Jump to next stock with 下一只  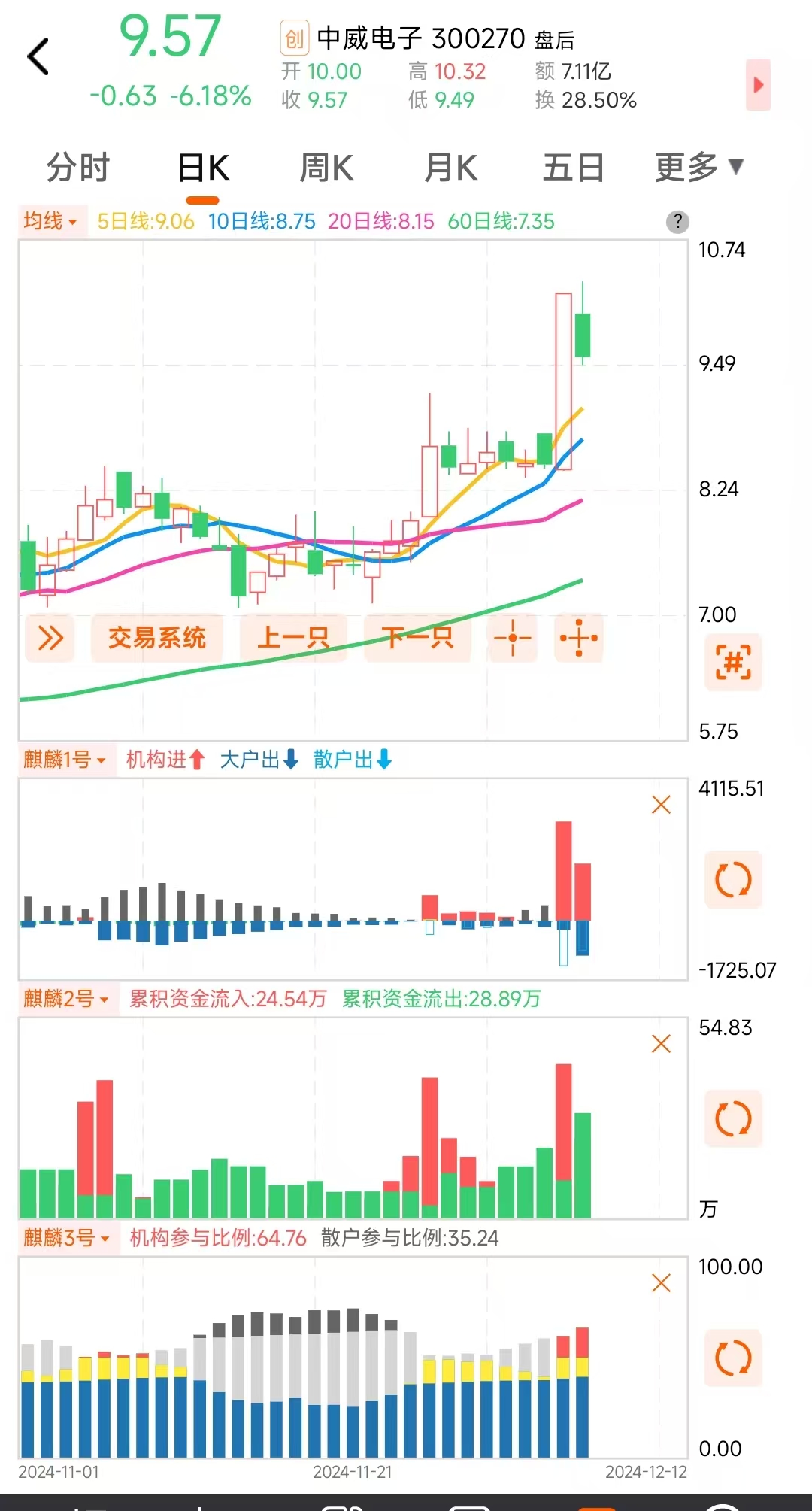417,639
